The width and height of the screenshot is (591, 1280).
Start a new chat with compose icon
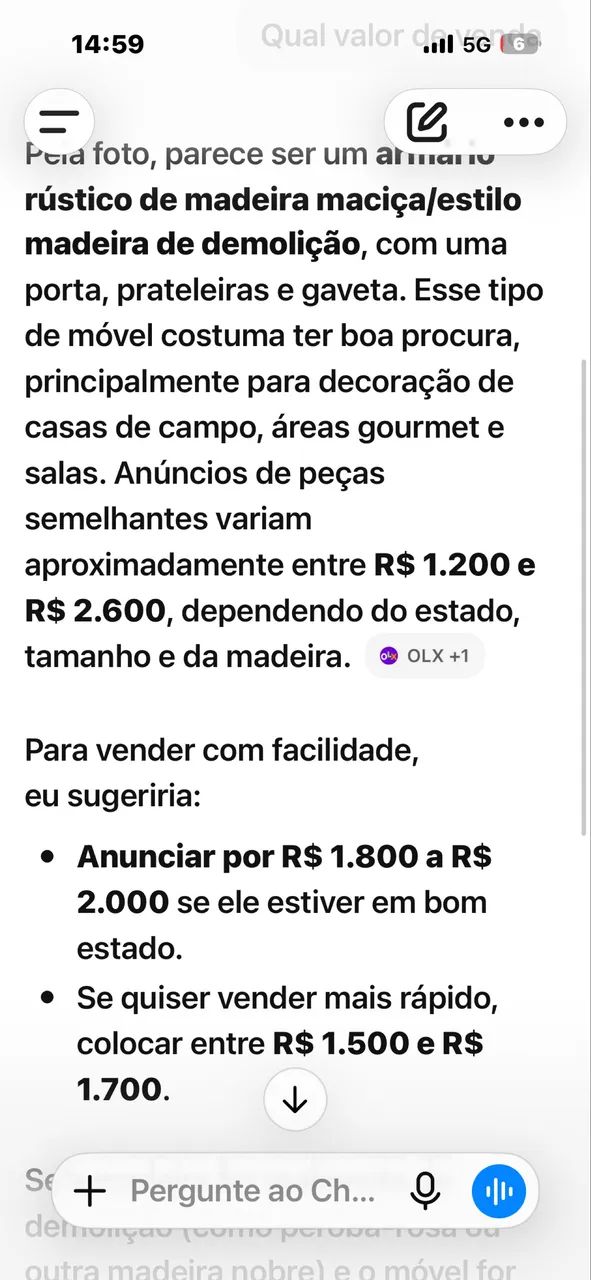pyautogui.click(x=427, y=122)
